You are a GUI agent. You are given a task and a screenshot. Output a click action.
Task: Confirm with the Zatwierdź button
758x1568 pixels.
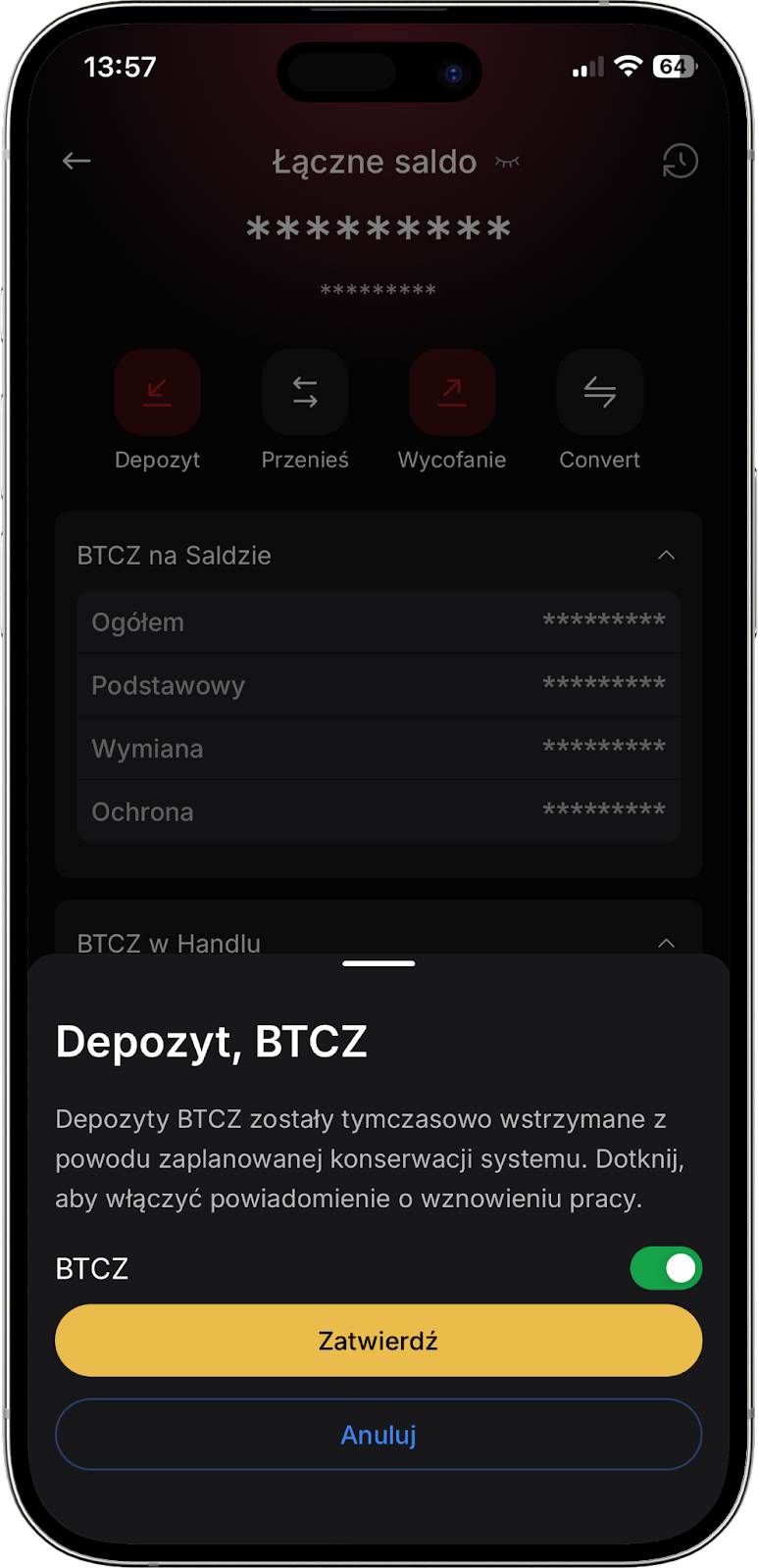pyautogui.click(x=379, y=1340)
